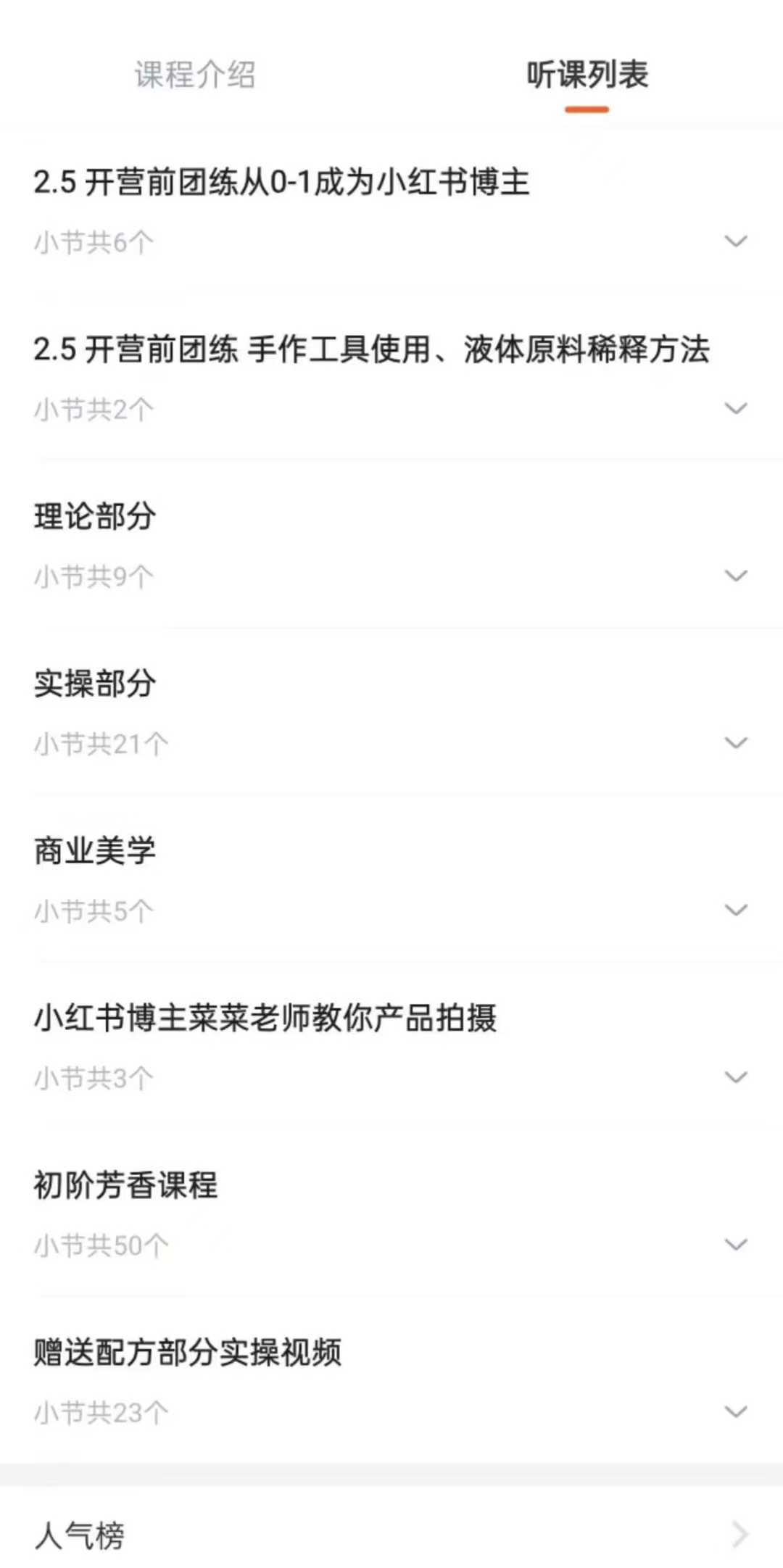Screen dimensions: 783x1568
Task: Expand 开营前团练从0-1成为小红书博主 section
Action: click(735, 241)
